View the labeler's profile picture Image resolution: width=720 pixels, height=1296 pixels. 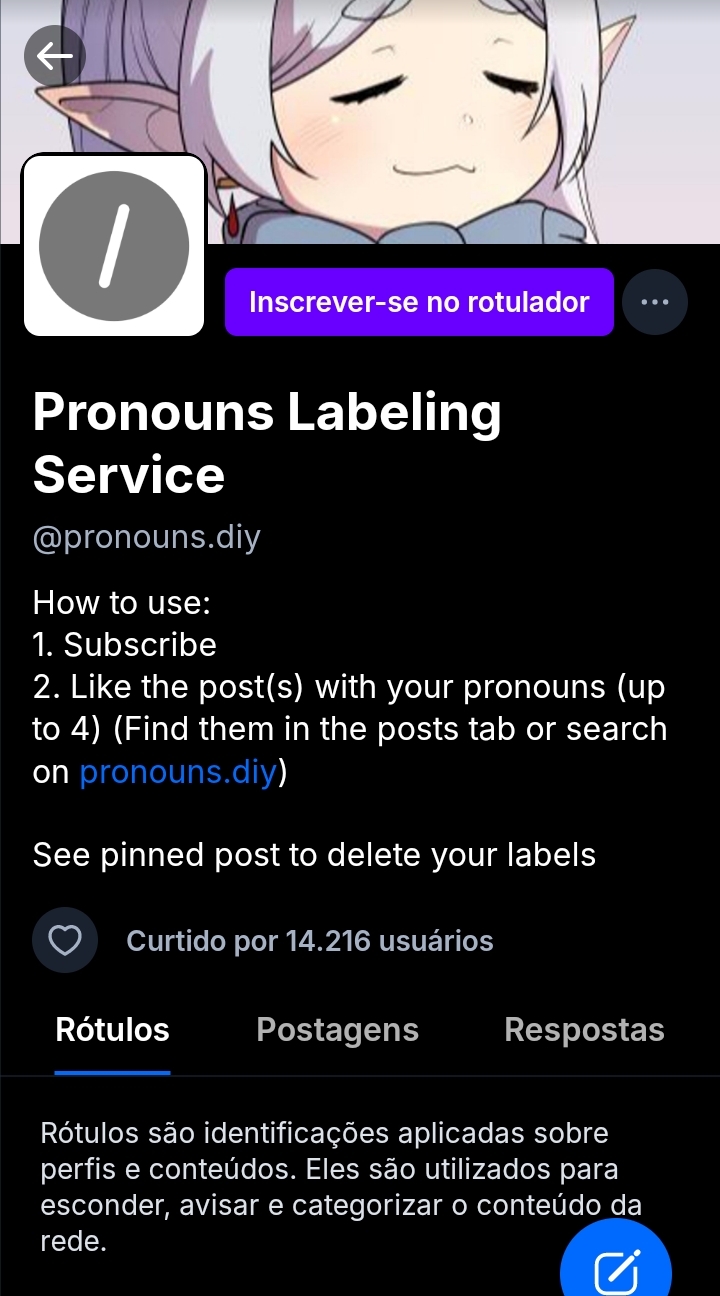114,246
